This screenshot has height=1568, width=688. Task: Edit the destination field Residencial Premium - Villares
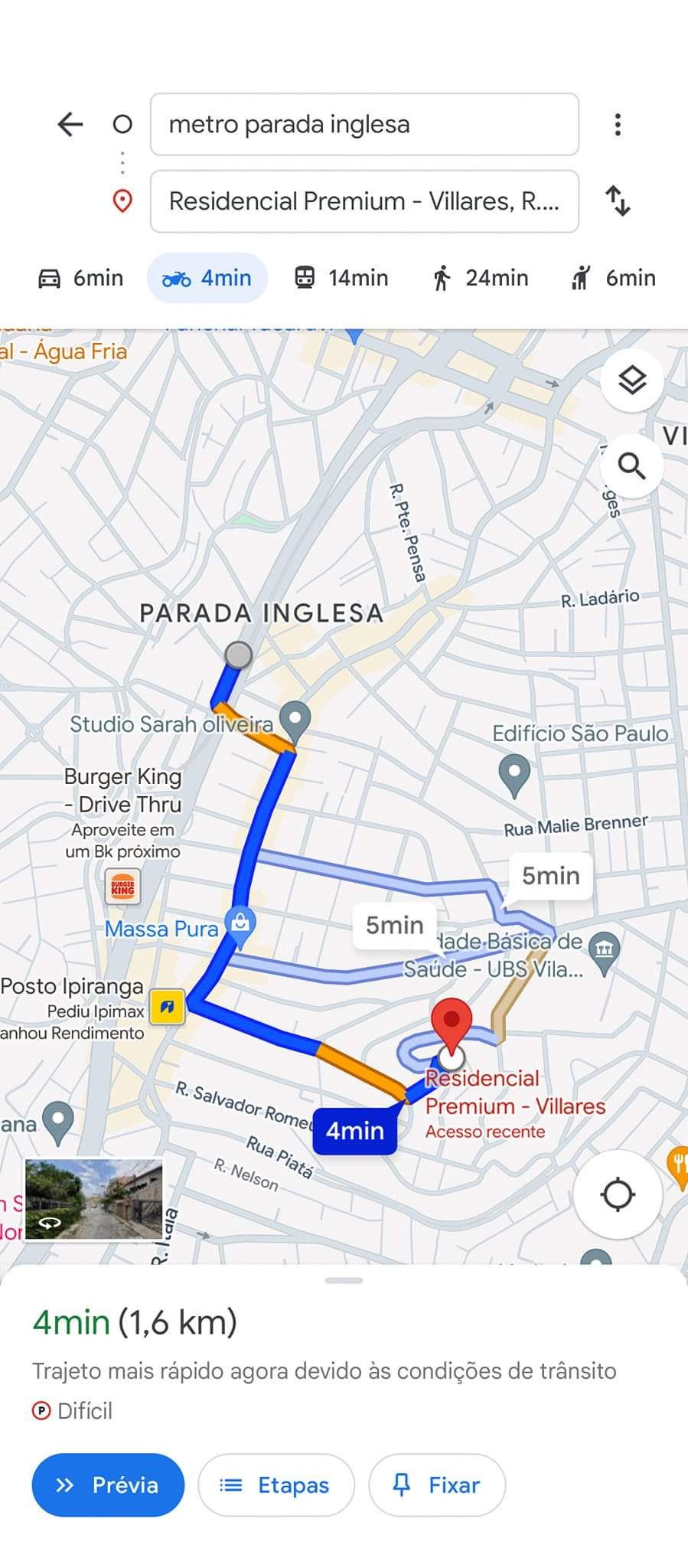[x=364, y=201]
